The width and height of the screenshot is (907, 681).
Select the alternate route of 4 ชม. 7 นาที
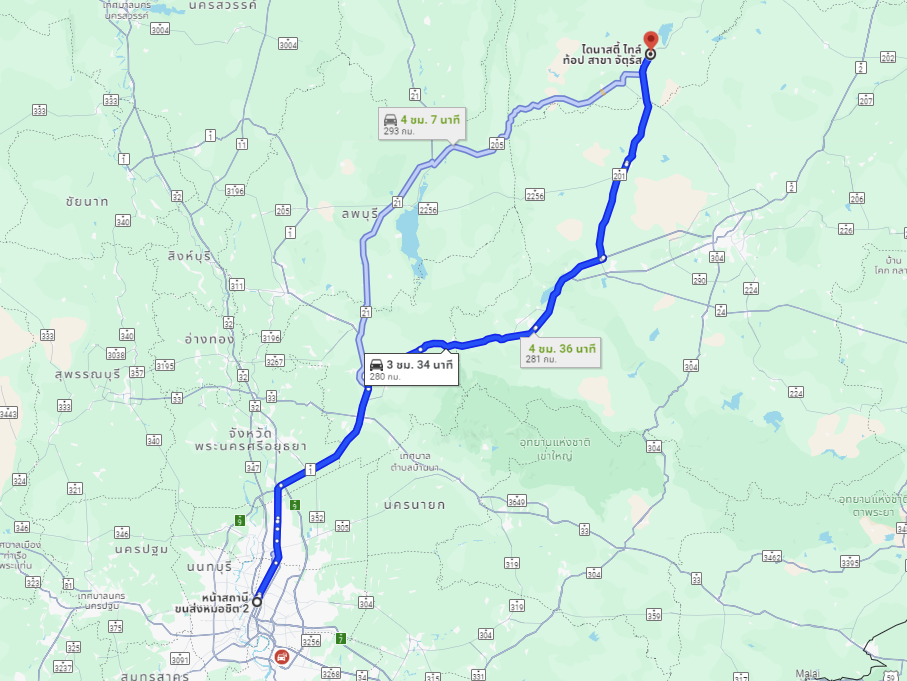point(420,124)
